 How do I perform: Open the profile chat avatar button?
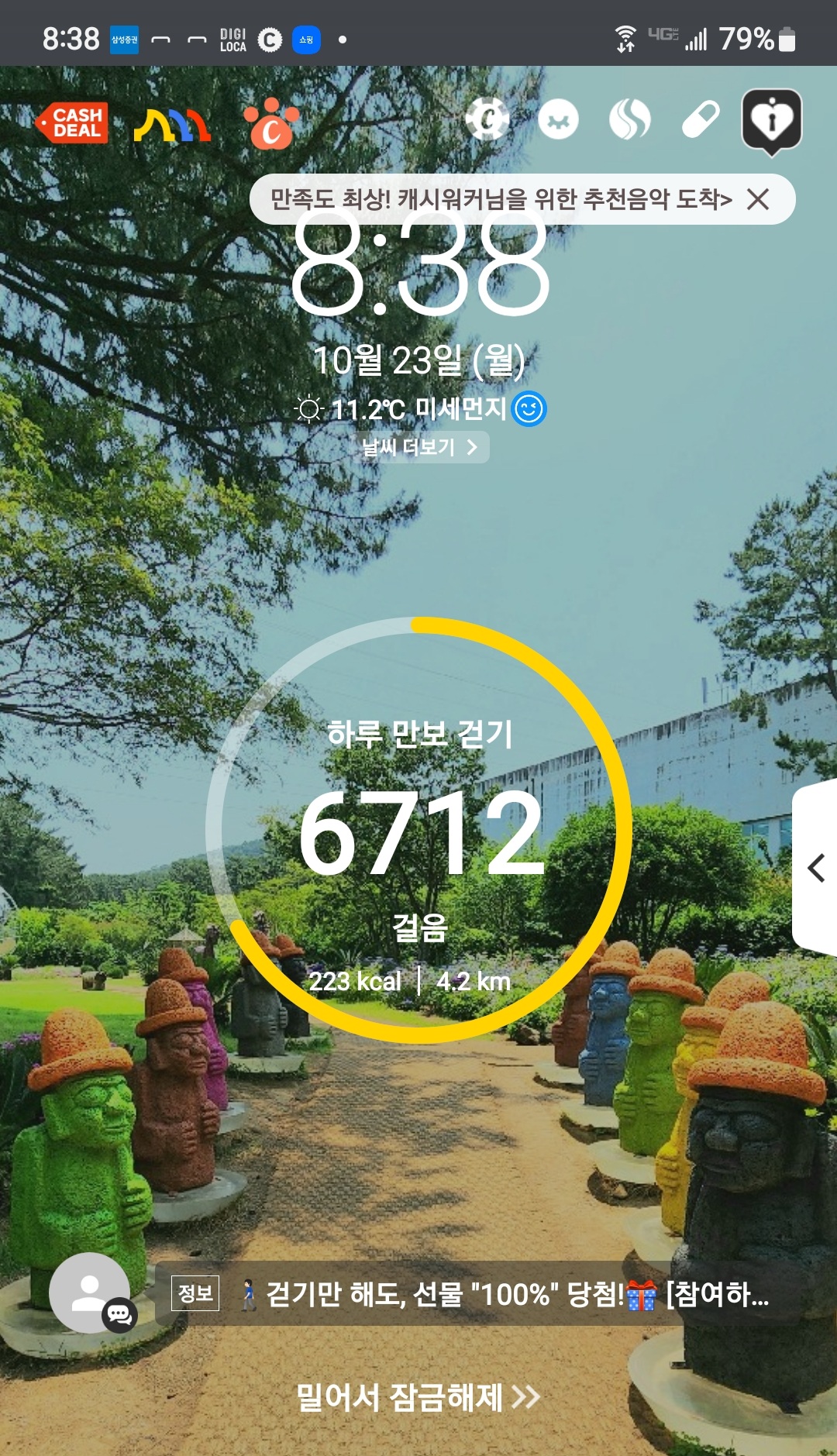[x=91, y=1293]
